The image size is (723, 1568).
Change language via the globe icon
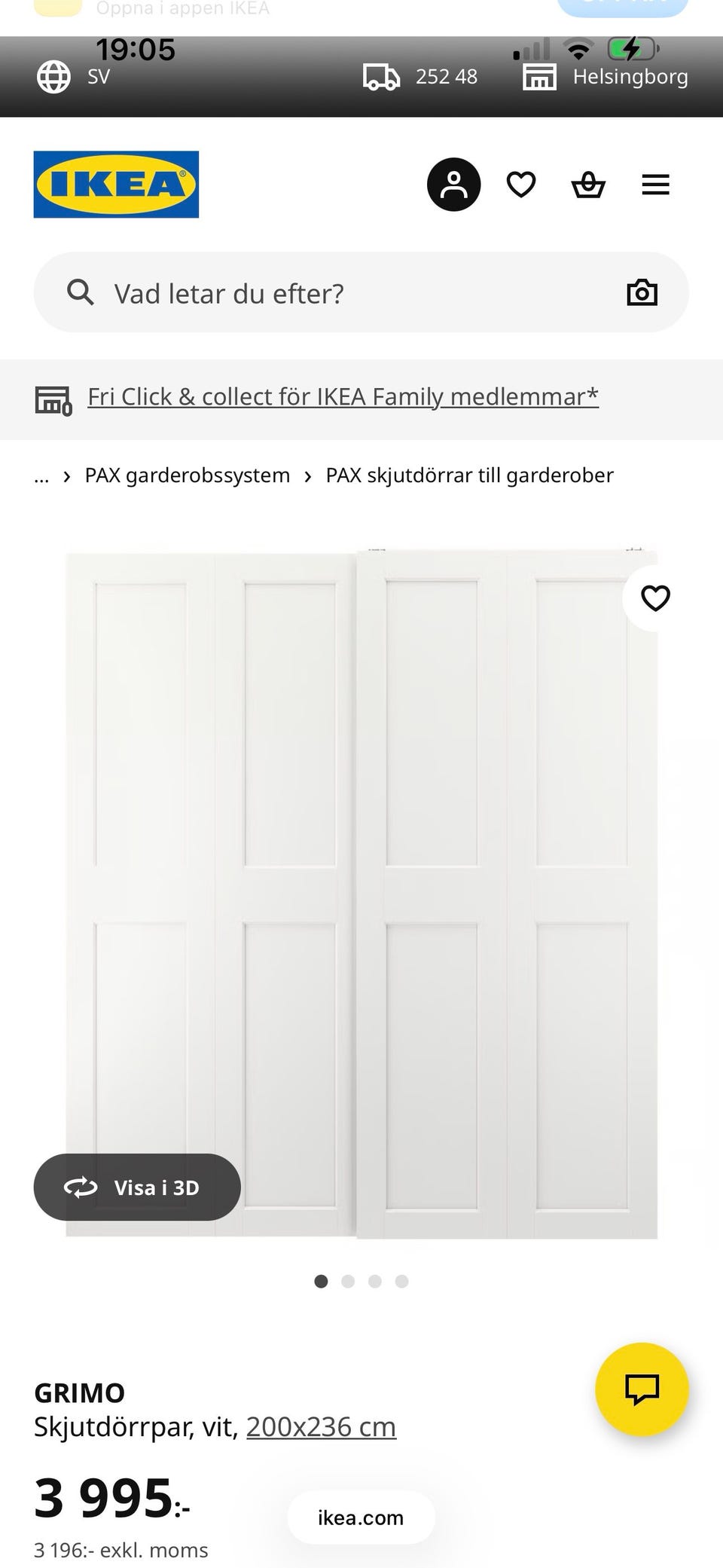click(x=52, y=75)
